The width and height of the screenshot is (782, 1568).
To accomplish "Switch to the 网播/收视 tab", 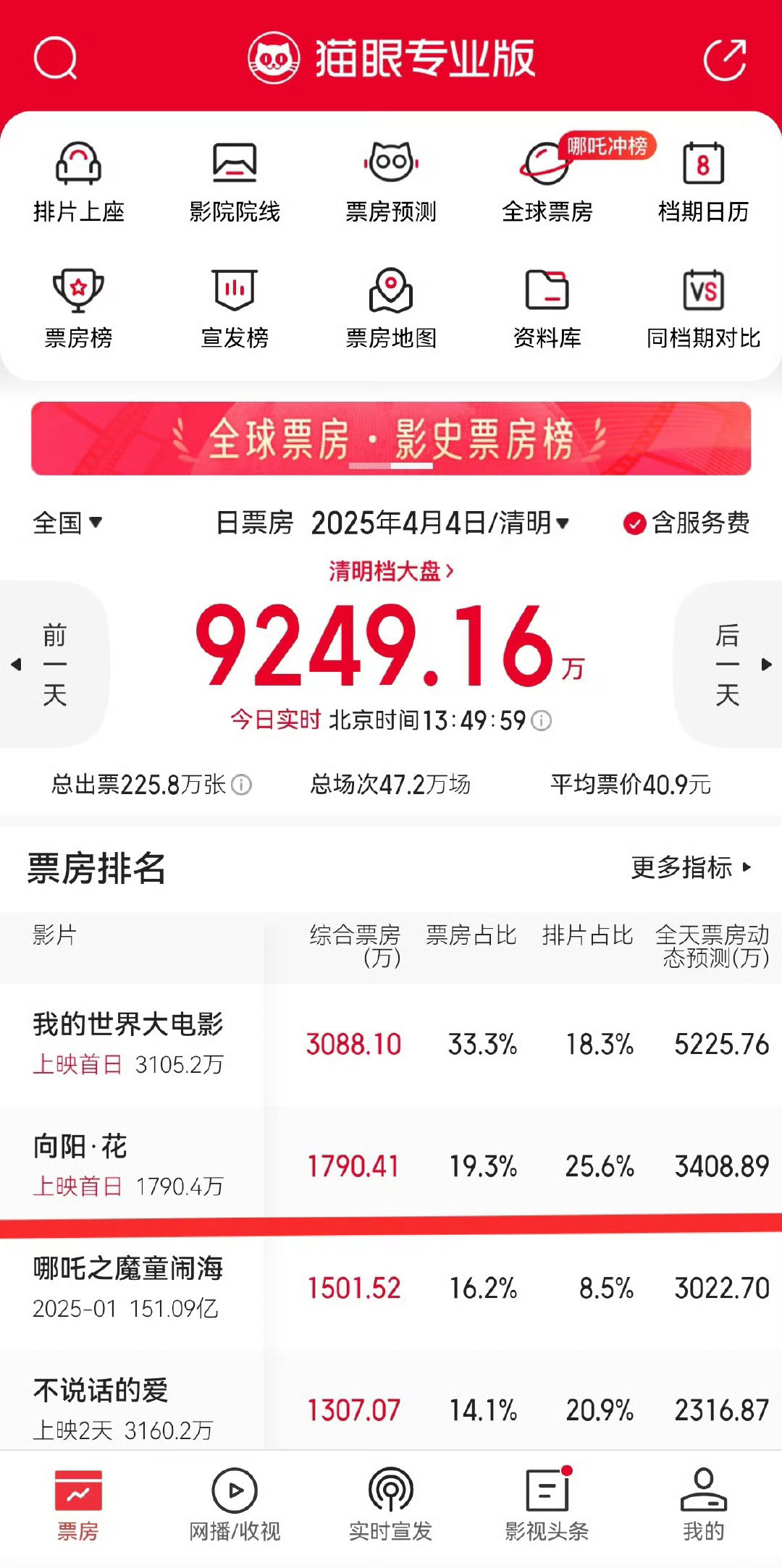I will click(x=235, y=1505).
